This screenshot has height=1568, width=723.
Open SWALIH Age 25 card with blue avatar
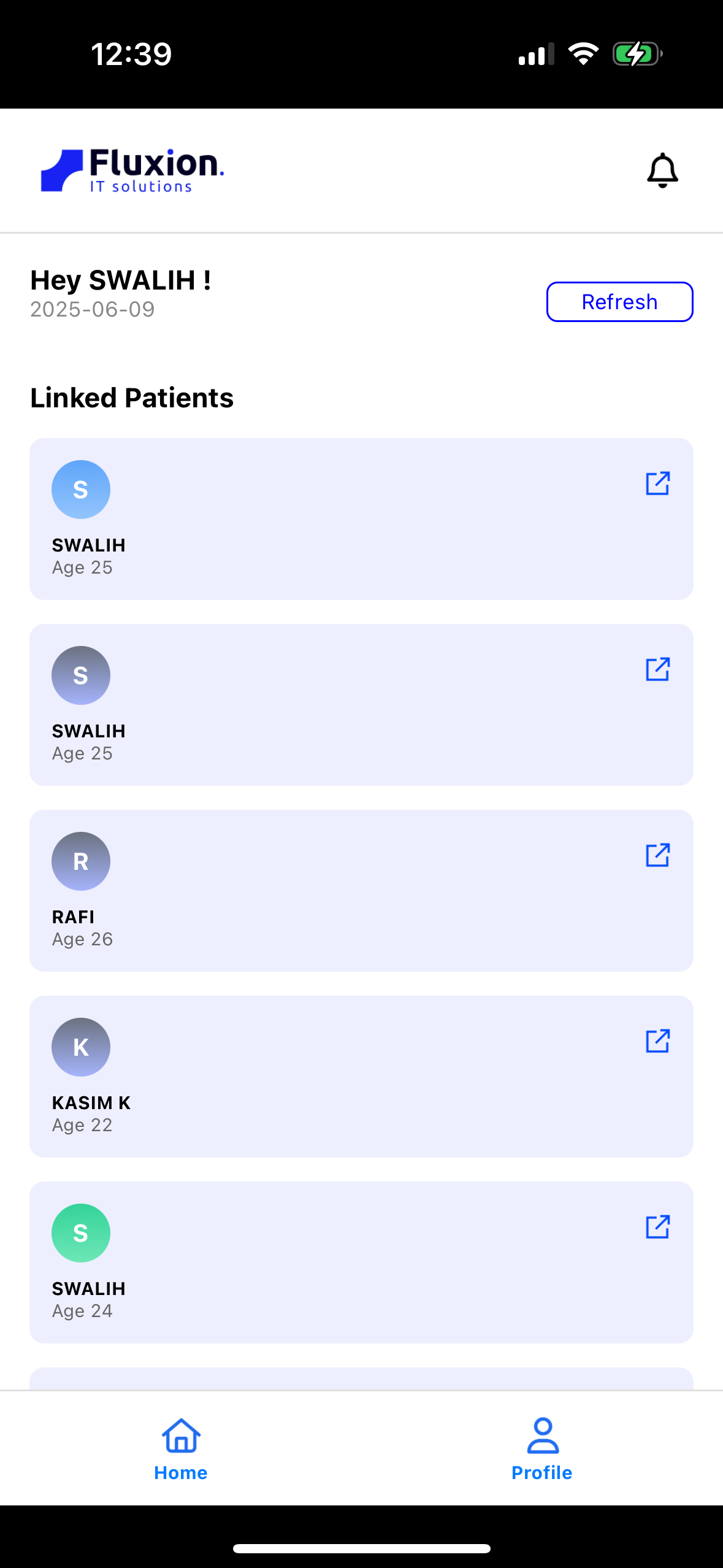(361, 518)
